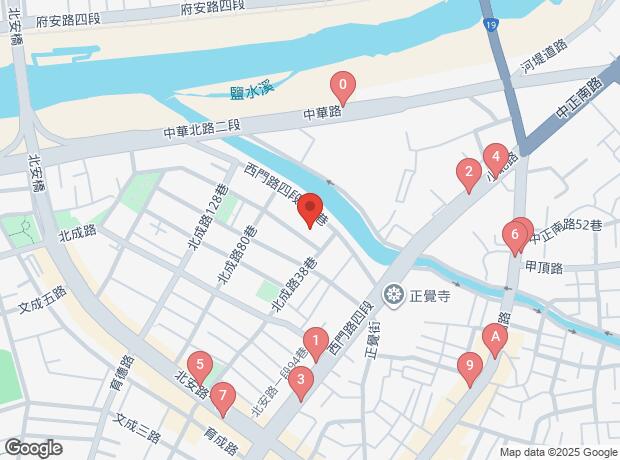Tap map marker 7
Screen dimensions: 620x460
coord(223,398)
